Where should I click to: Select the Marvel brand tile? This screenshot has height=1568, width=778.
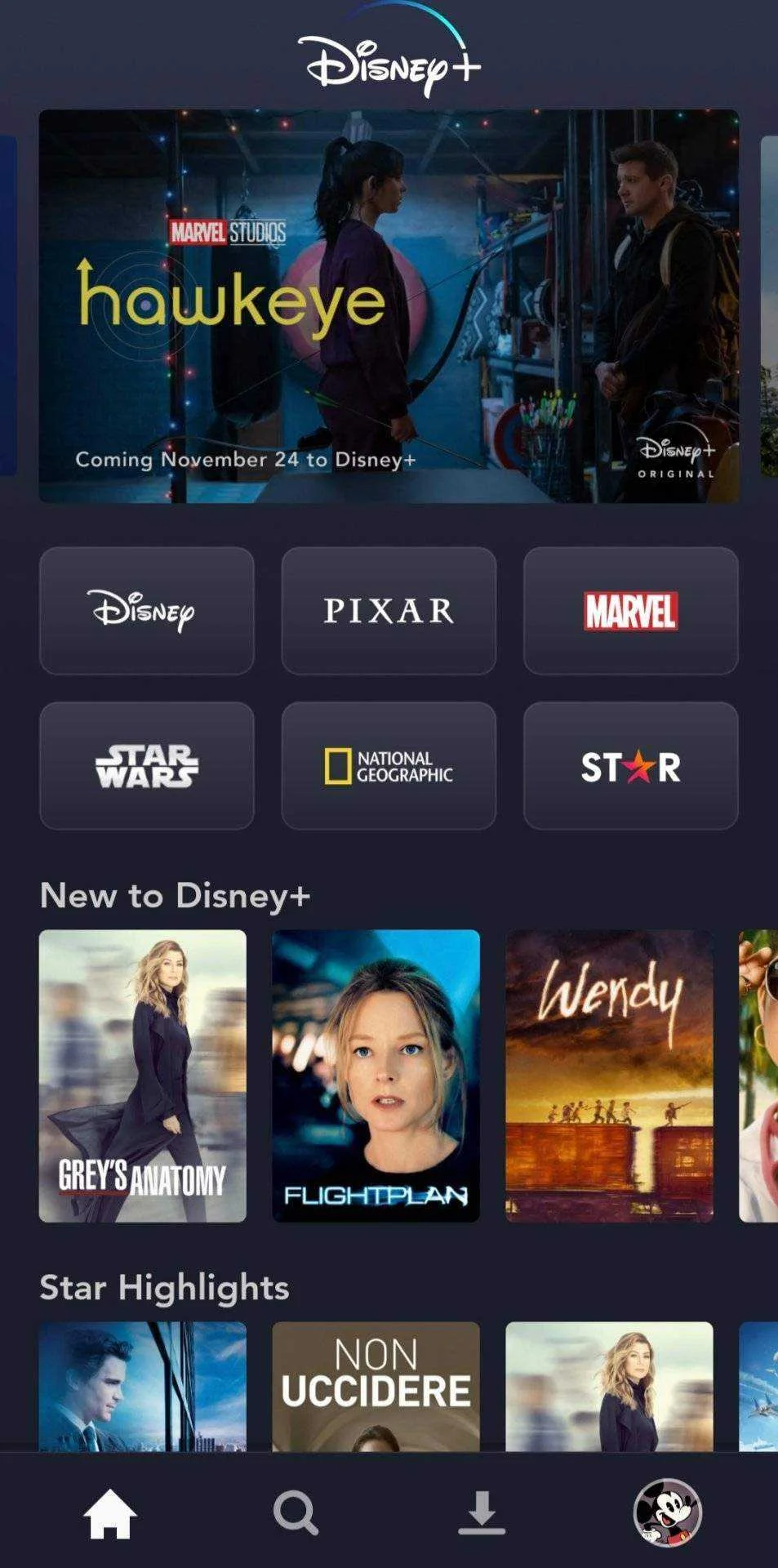(x=630, y=611)
